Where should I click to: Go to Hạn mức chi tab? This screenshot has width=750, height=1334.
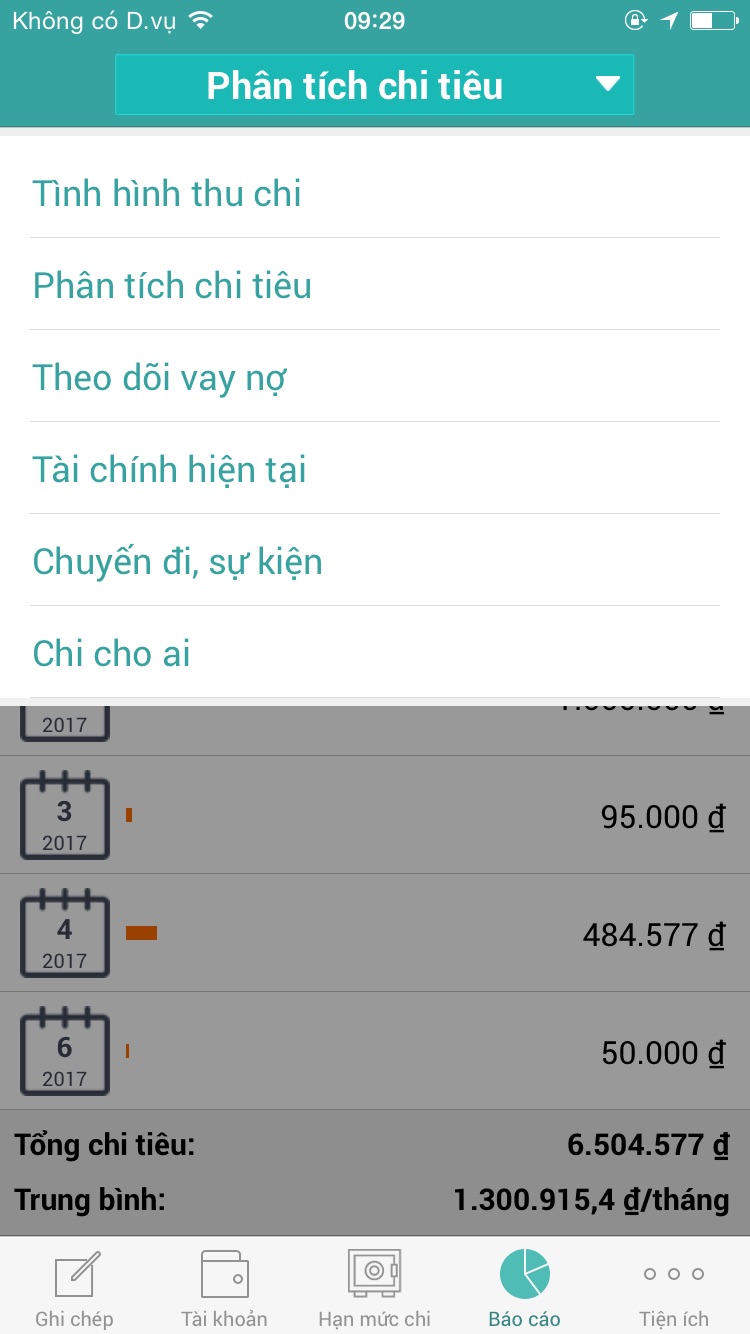[375, 1286]
